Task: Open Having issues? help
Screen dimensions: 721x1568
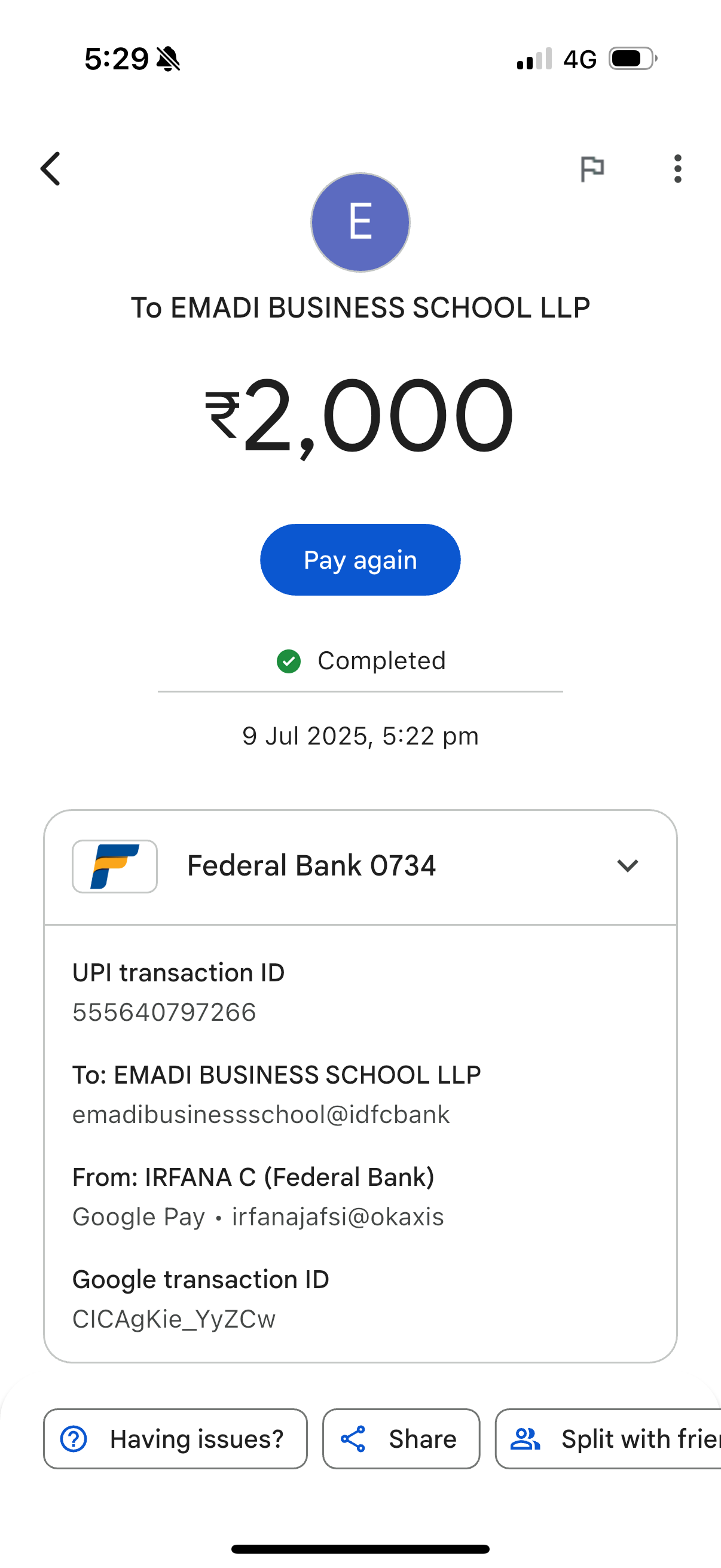Action: [175, 1439]
